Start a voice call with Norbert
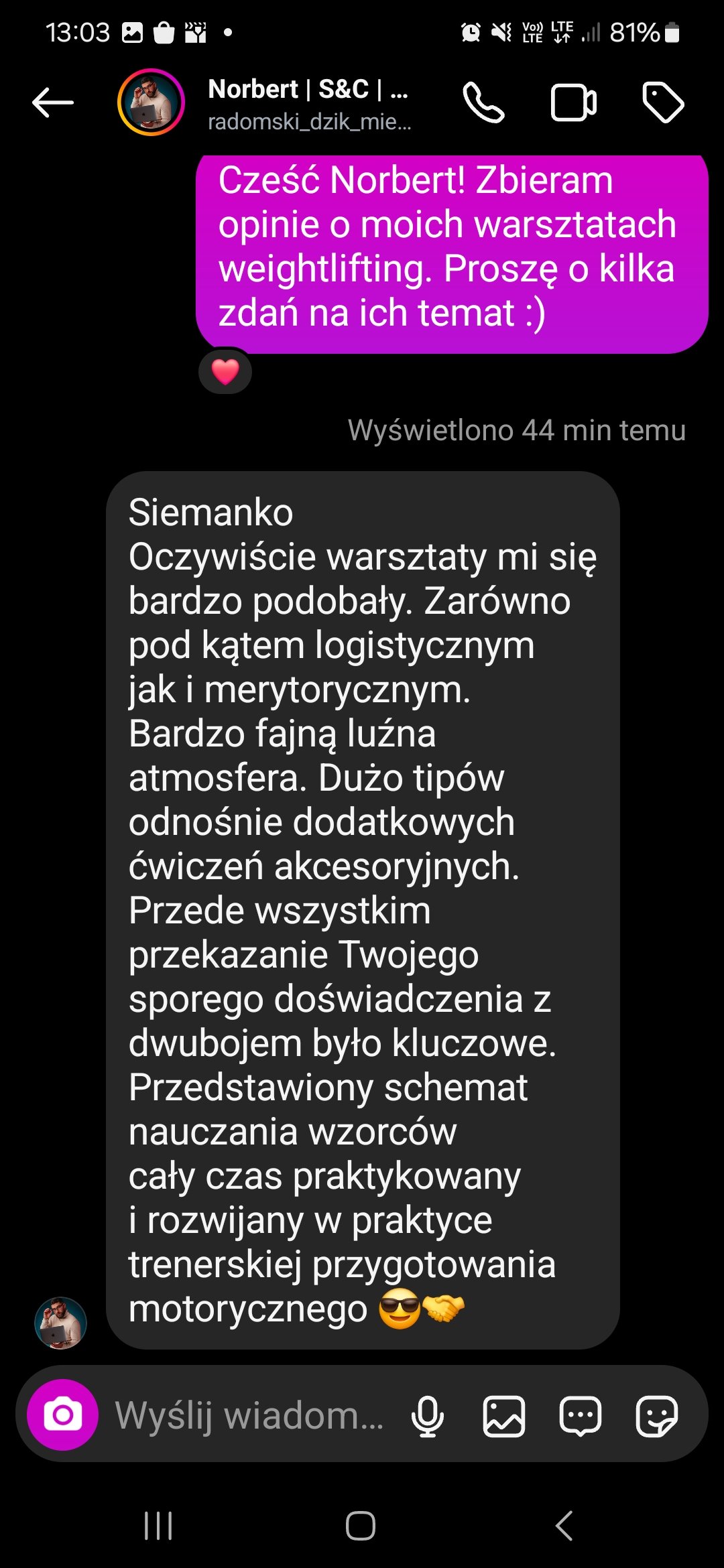This screenshot has width=724, height=1568. coord(483,103)
